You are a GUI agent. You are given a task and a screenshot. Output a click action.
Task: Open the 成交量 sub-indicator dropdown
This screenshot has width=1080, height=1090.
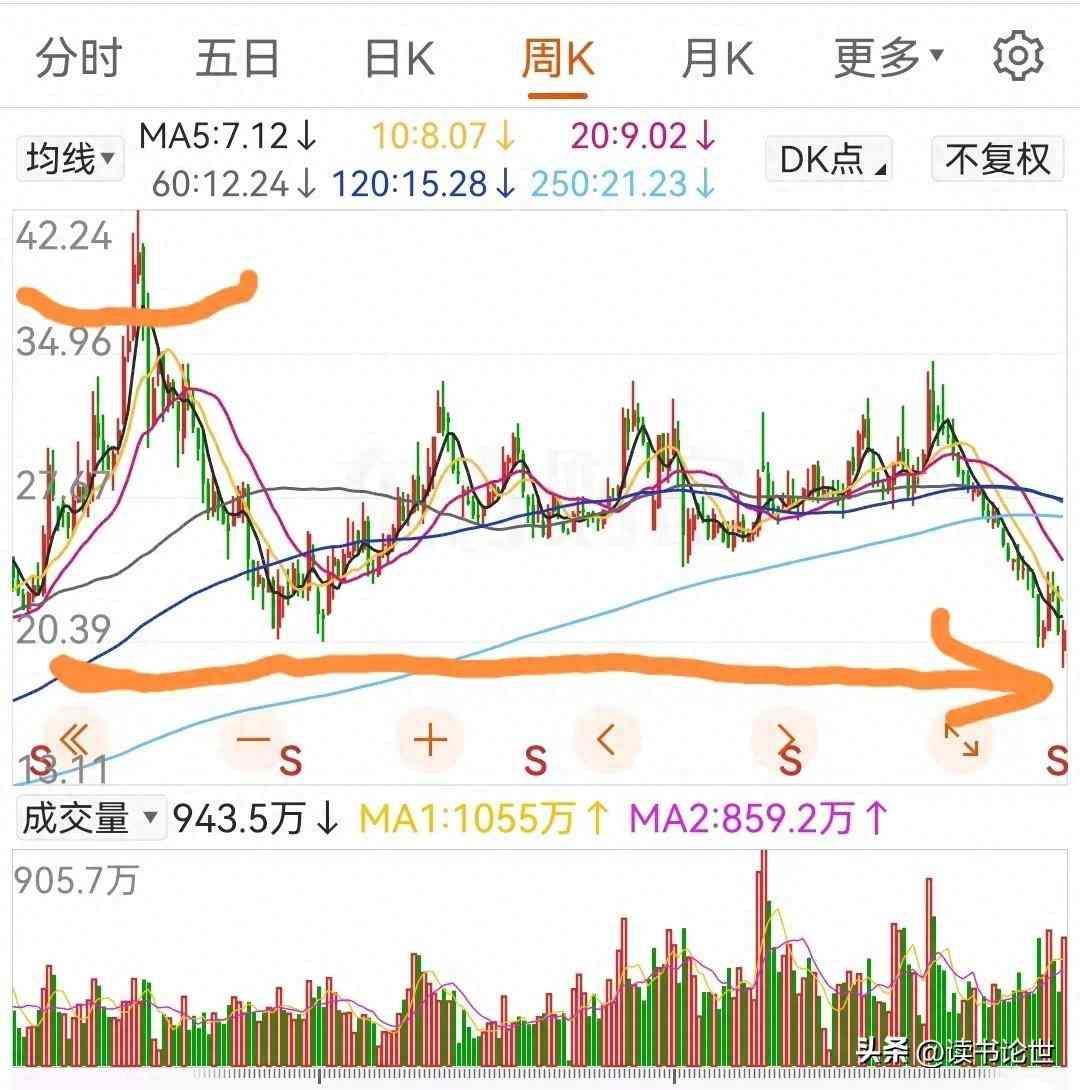89,819
